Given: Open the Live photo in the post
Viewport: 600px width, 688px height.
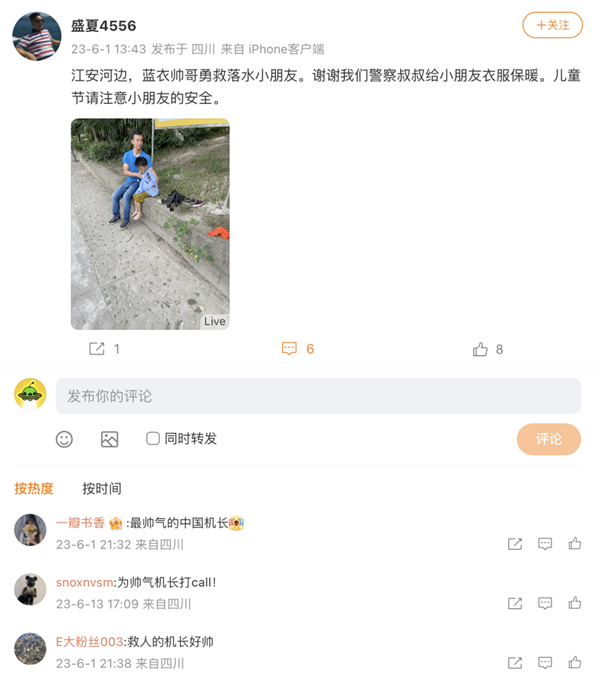Looking at the screenshot, I should click(x=150, y=224).
